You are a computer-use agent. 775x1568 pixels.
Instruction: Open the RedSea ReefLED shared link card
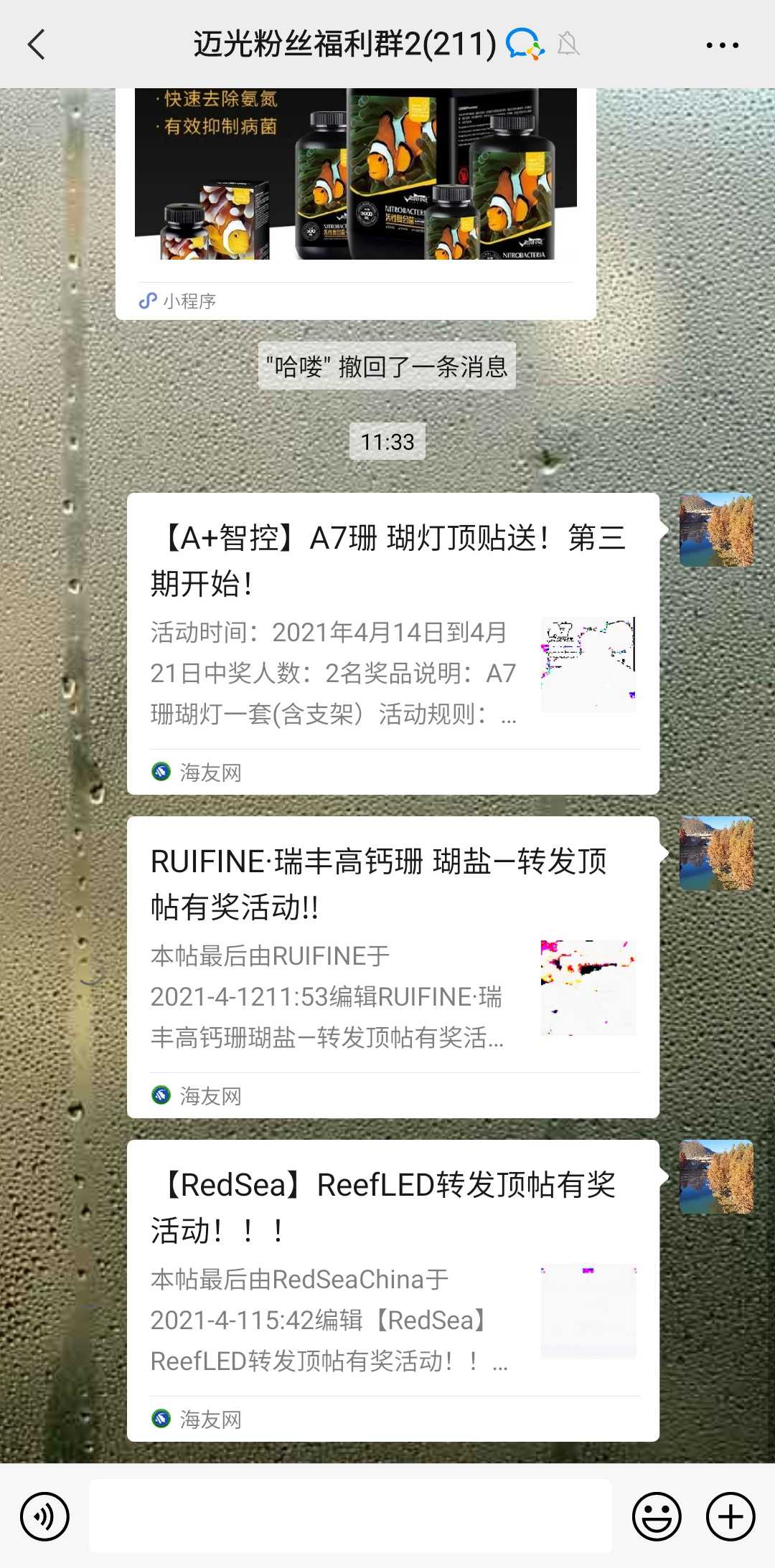[x=393, y=1290]
